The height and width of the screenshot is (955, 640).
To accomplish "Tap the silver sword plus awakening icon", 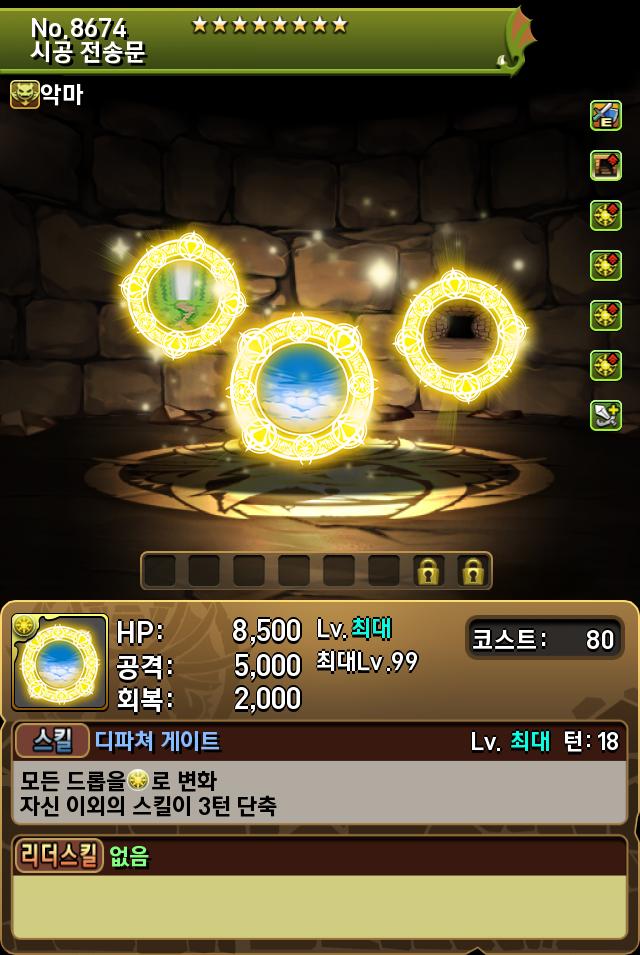I will [606, 415].
